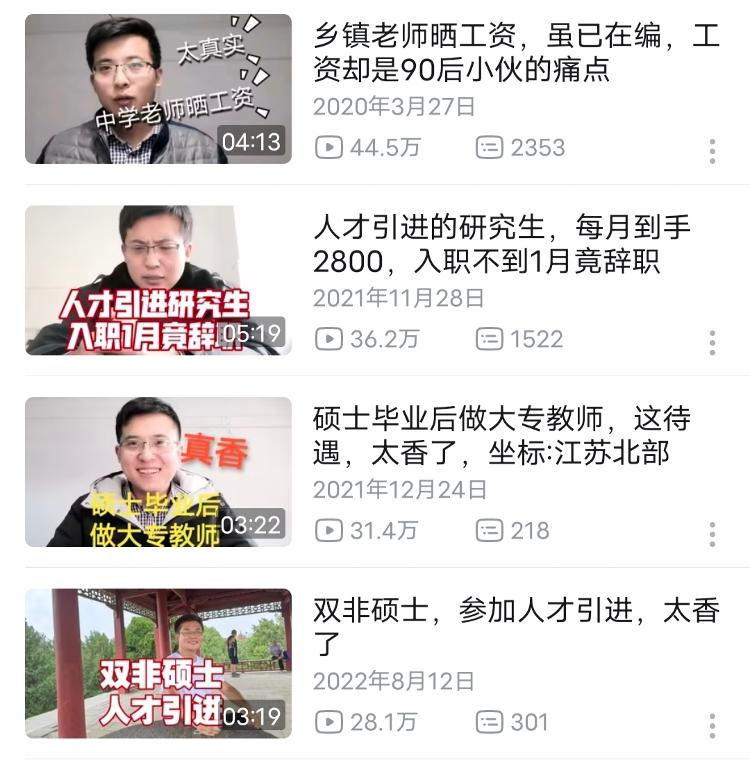Open more options for 乡镇老师晒工资 video
This screenshot has width=750, height=769.
[712, 151]
